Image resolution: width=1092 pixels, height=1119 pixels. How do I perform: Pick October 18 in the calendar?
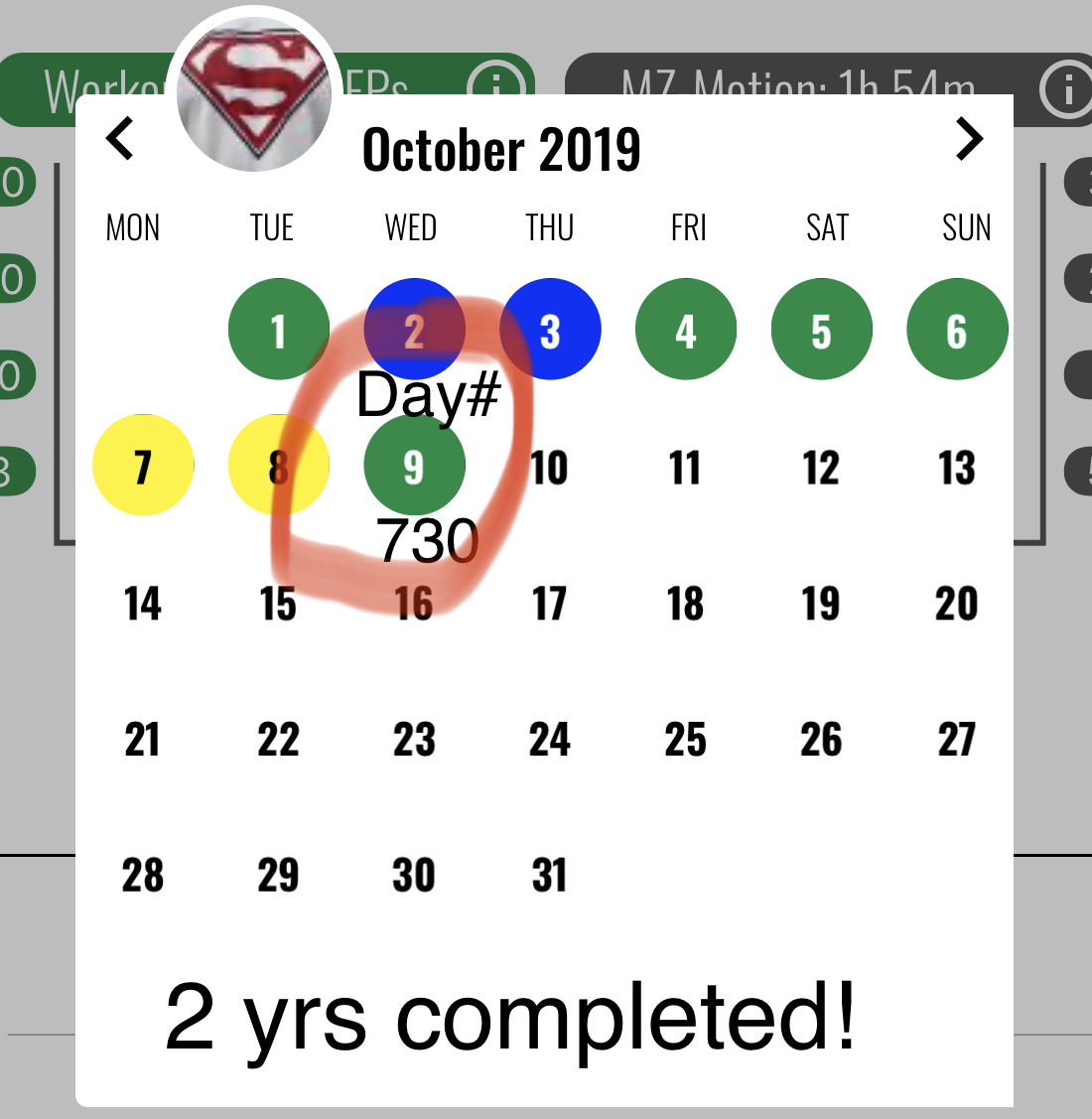(686, 604)
